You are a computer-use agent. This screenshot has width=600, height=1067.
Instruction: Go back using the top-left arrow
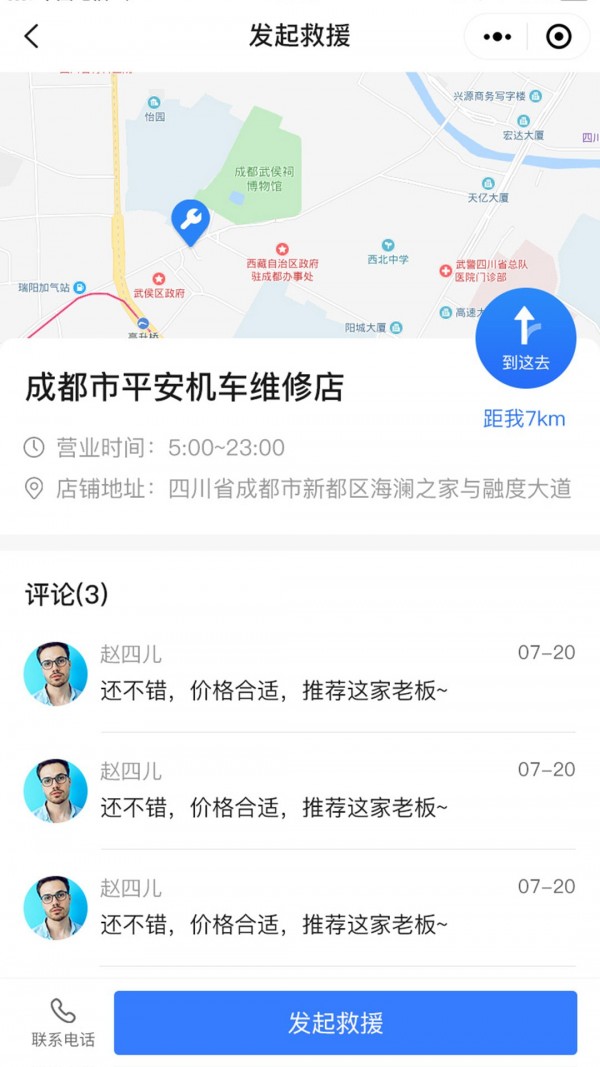pos(32,37)
